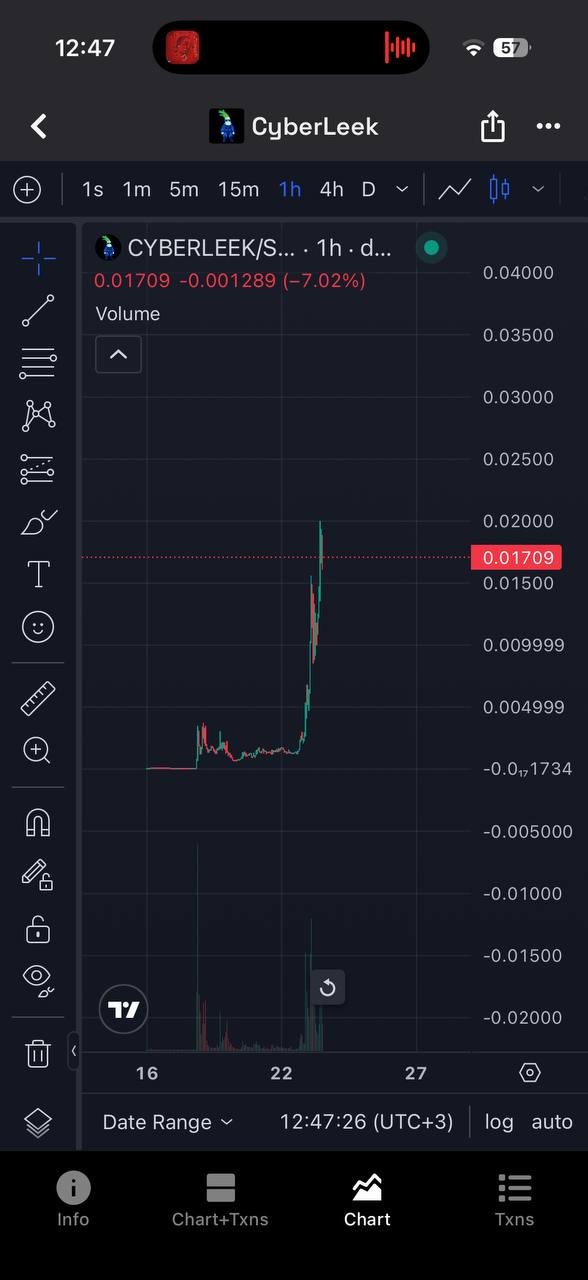The height and width of the screenshot is (1280, 588).
Task: Toggle the log price scale
Action: point(499,1122)
